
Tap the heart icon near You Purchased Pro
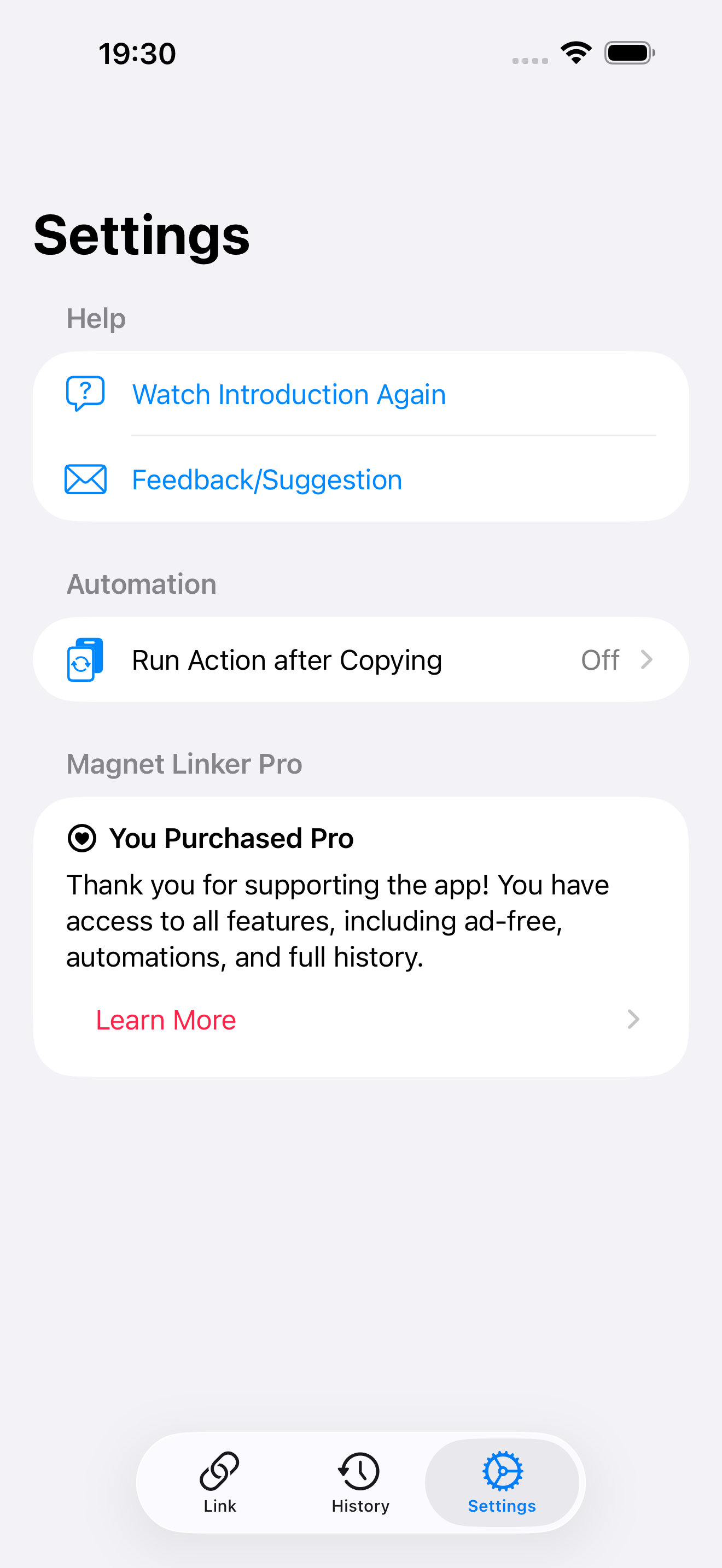[82, 838]
